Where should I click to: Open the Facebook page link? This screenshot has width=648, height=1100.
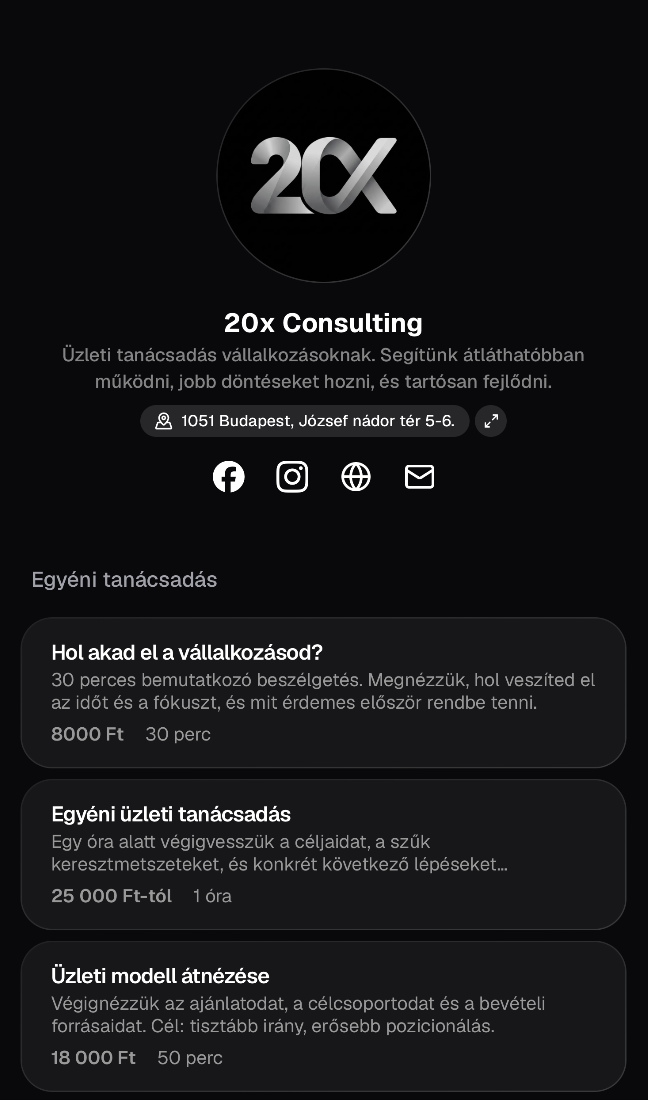(229, 477)
